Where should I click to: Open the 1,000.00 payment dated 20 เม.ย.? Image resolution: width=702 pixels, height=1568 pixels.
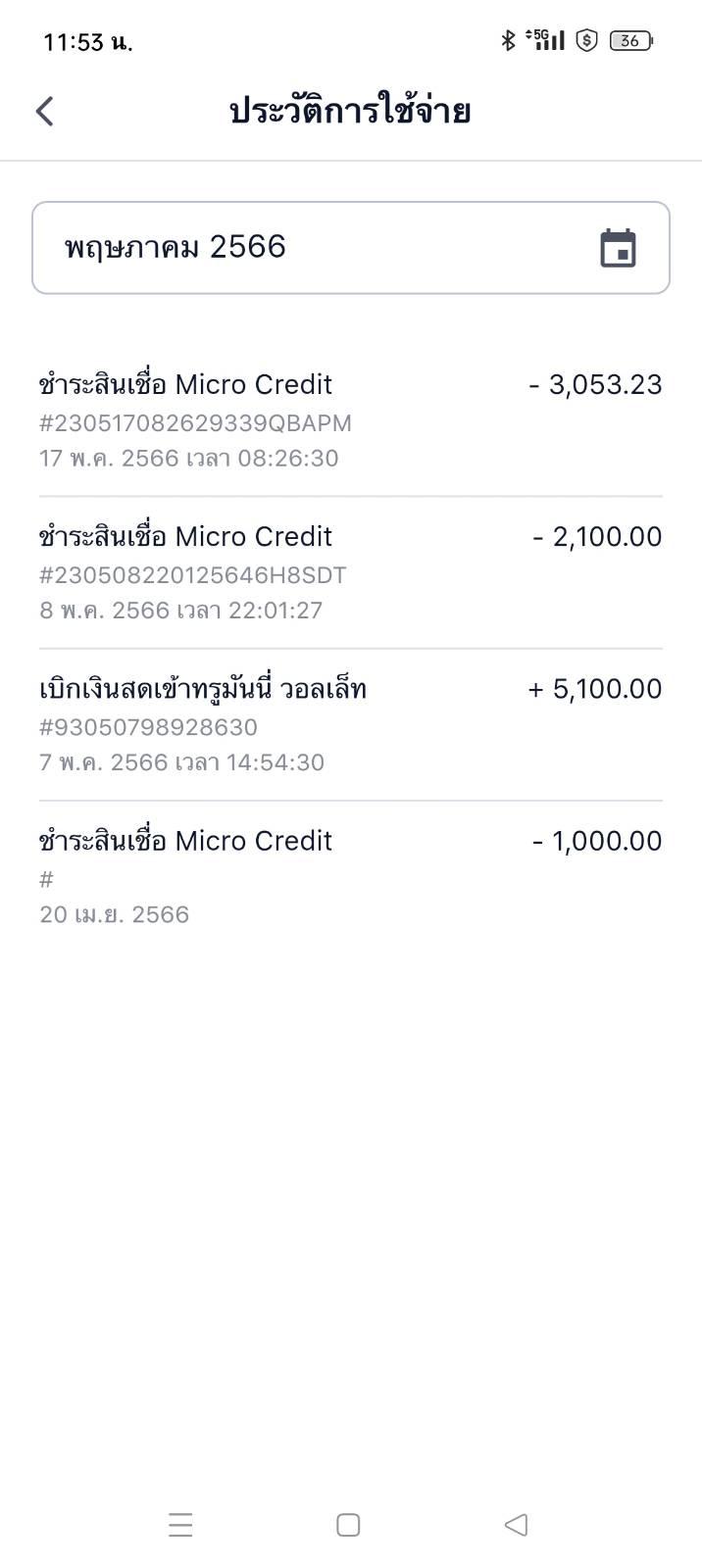click(x=351, y=877)
